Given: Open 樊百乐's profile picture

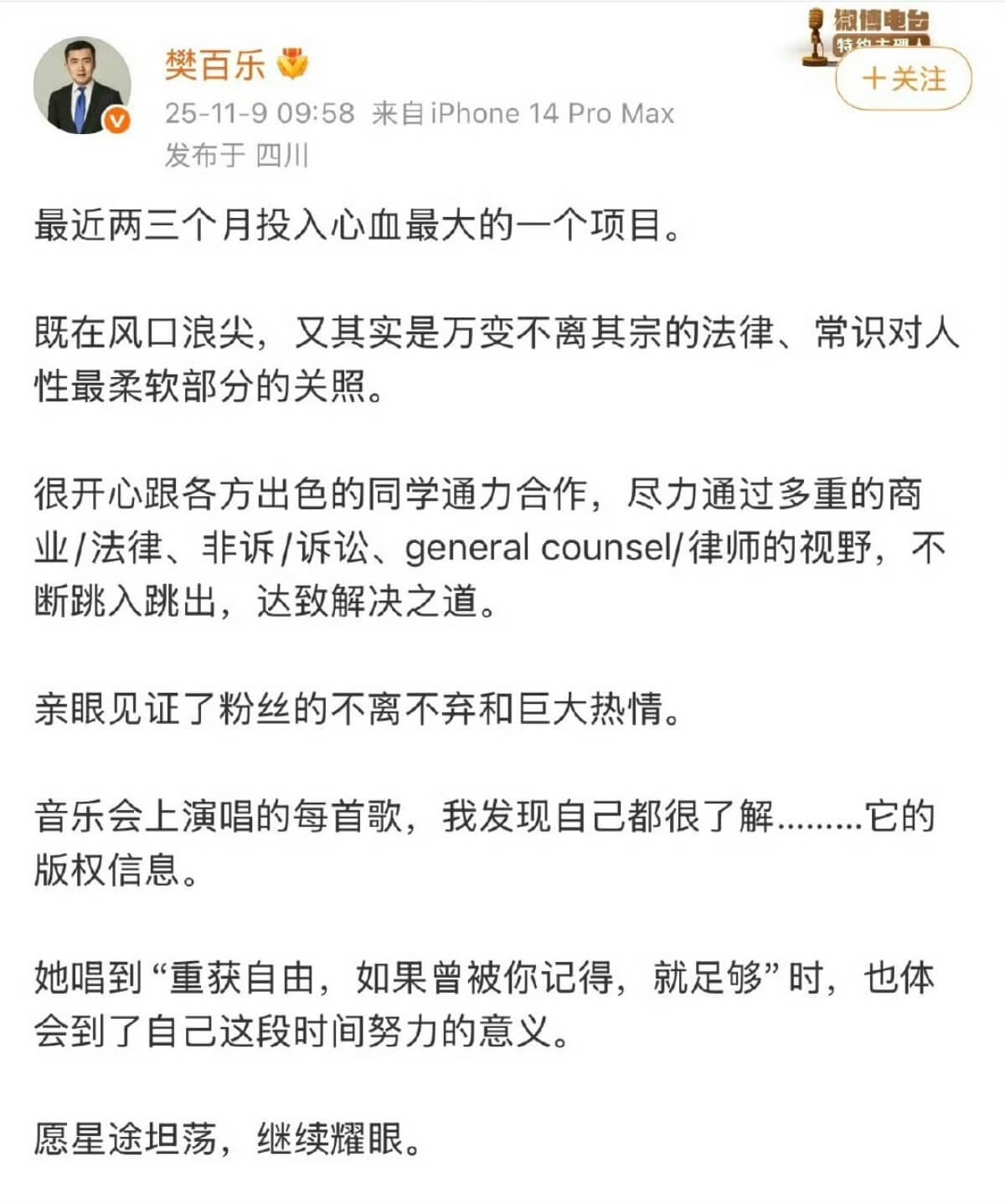Looking at the screenshot, I should [81, 85].
